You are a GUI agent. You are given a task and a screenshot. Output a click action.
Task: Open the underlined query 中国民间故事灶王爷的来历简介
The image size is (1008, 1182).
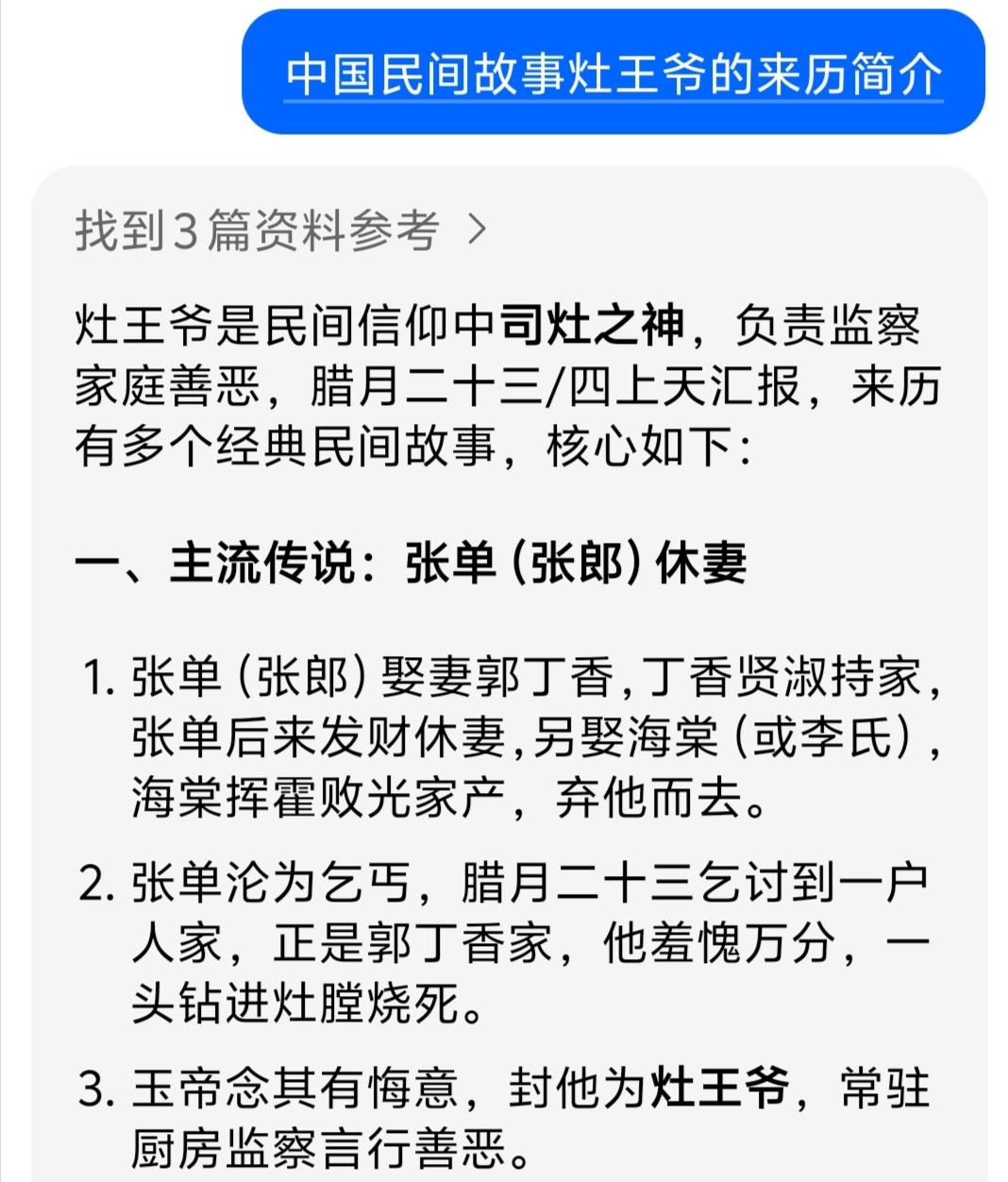pos(613,75)
